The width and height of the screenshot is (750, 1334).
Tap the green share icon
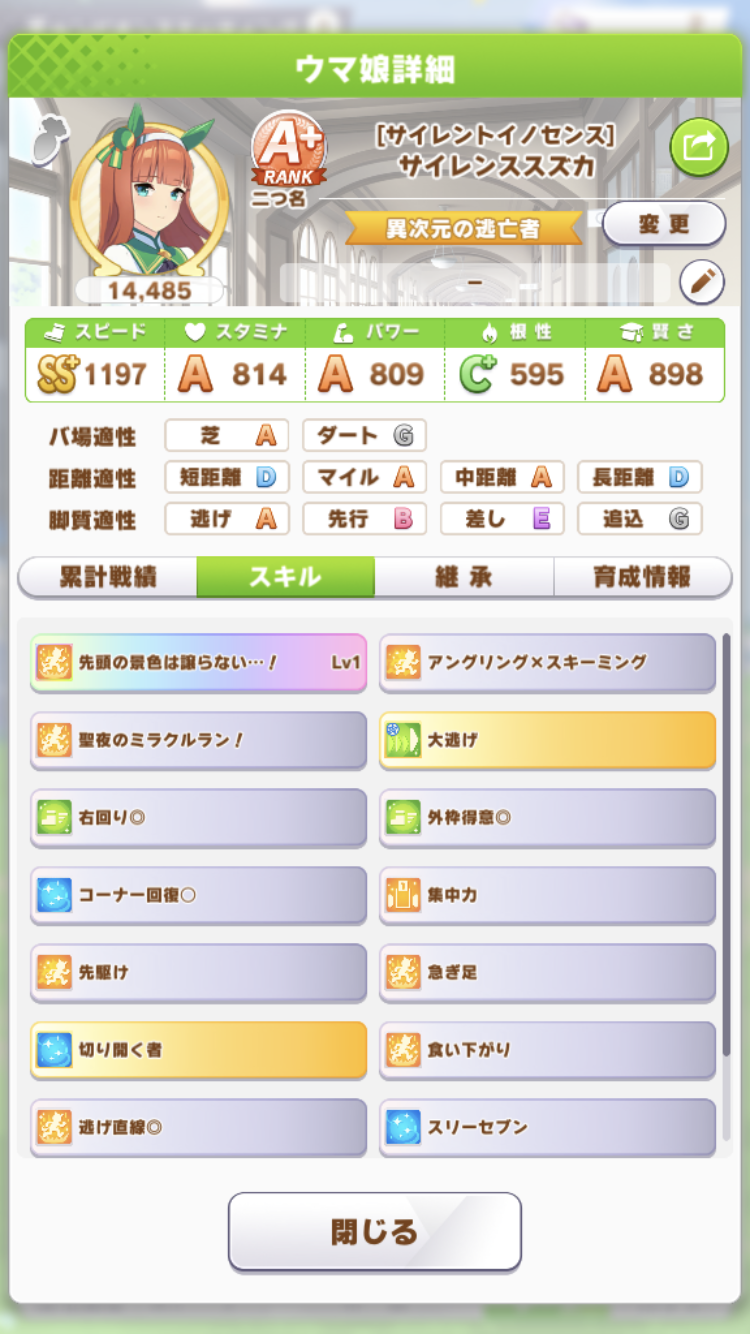[698, 148]
